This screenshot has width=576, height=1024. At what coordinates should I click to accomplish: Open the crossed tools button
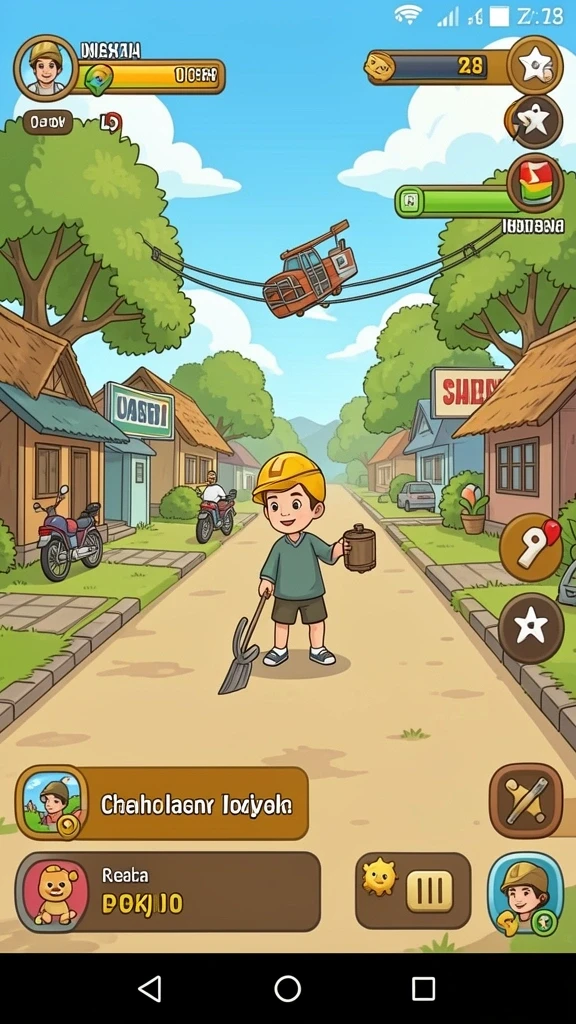pos(526,801)
